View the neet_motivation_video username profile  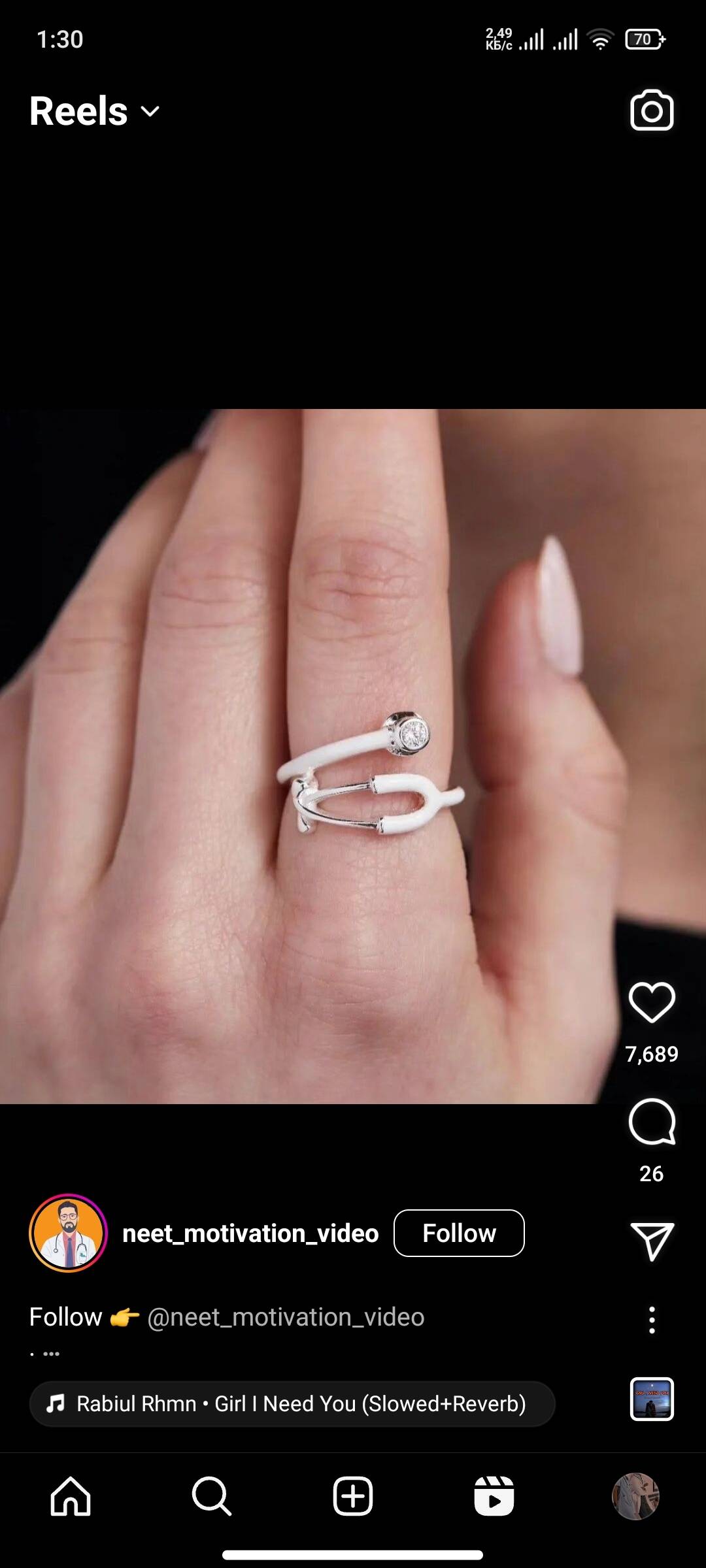[250, 1233]
